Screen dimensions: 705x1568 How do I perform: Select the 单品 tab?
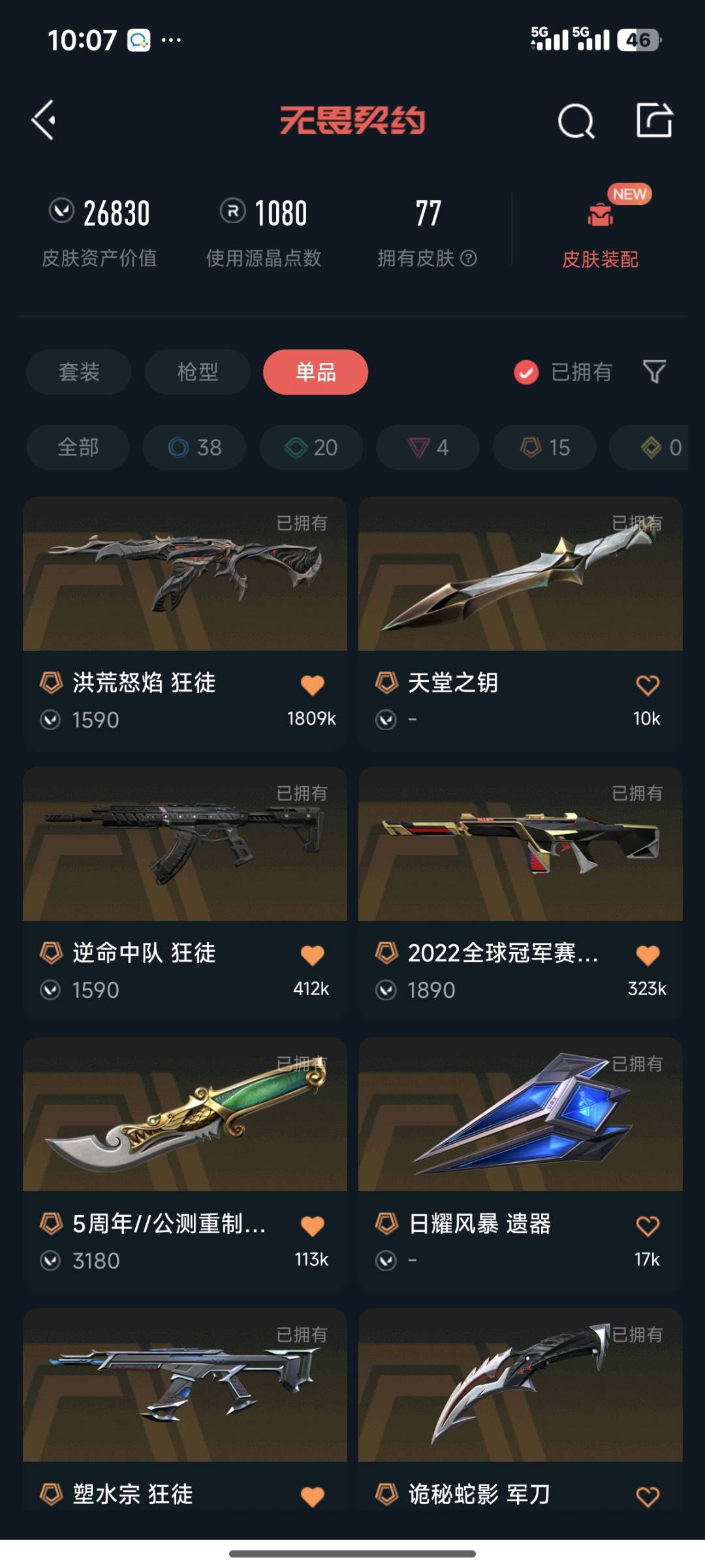[316, 372]
